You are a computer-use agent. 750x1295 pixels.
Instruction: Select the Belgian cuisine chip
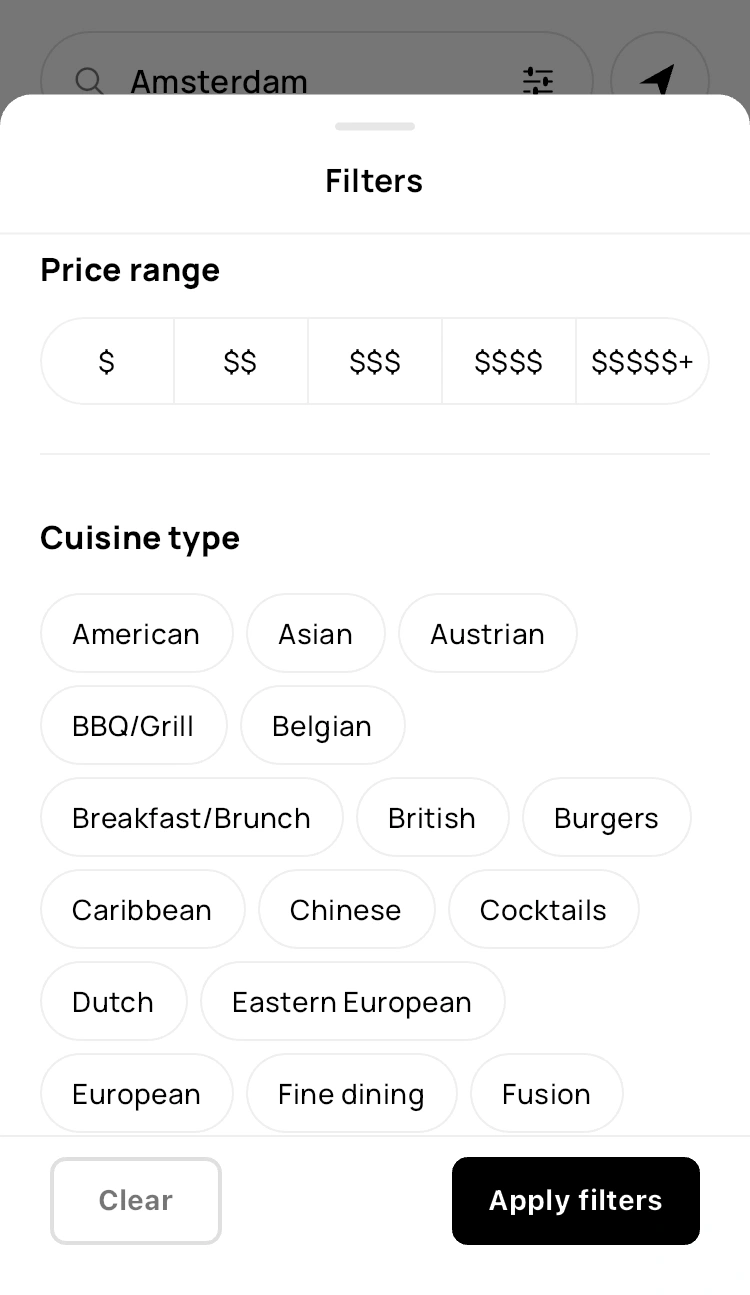tap(323, 725)
